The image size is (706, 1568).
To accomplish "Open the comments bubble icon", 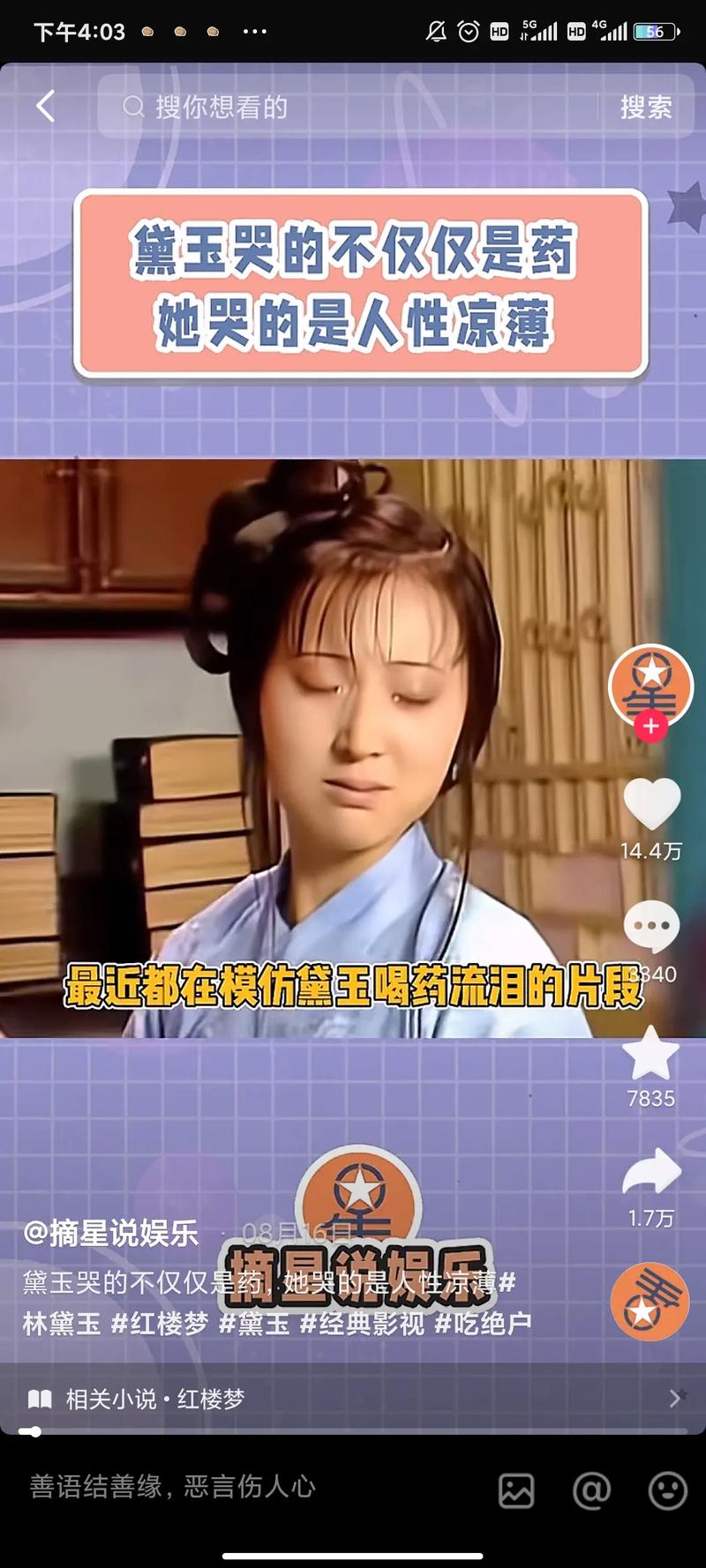I will [651, 926].
